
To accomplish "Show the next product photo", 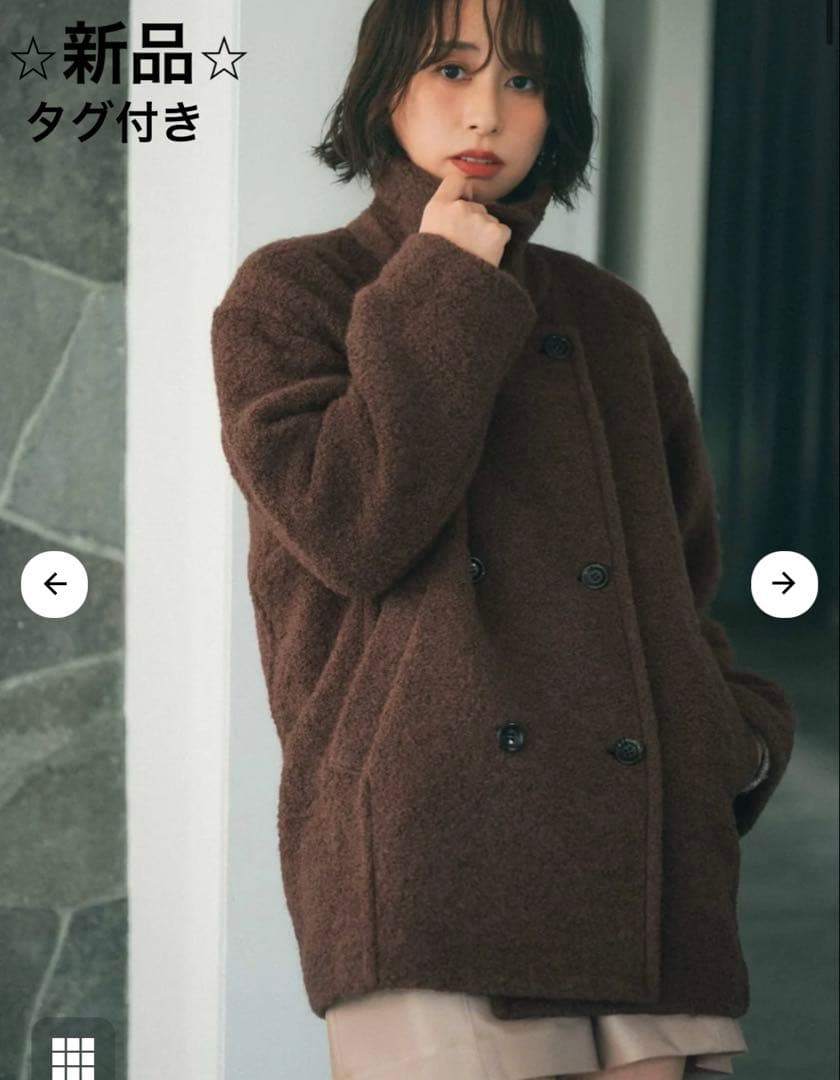I will tap(784, 584).
